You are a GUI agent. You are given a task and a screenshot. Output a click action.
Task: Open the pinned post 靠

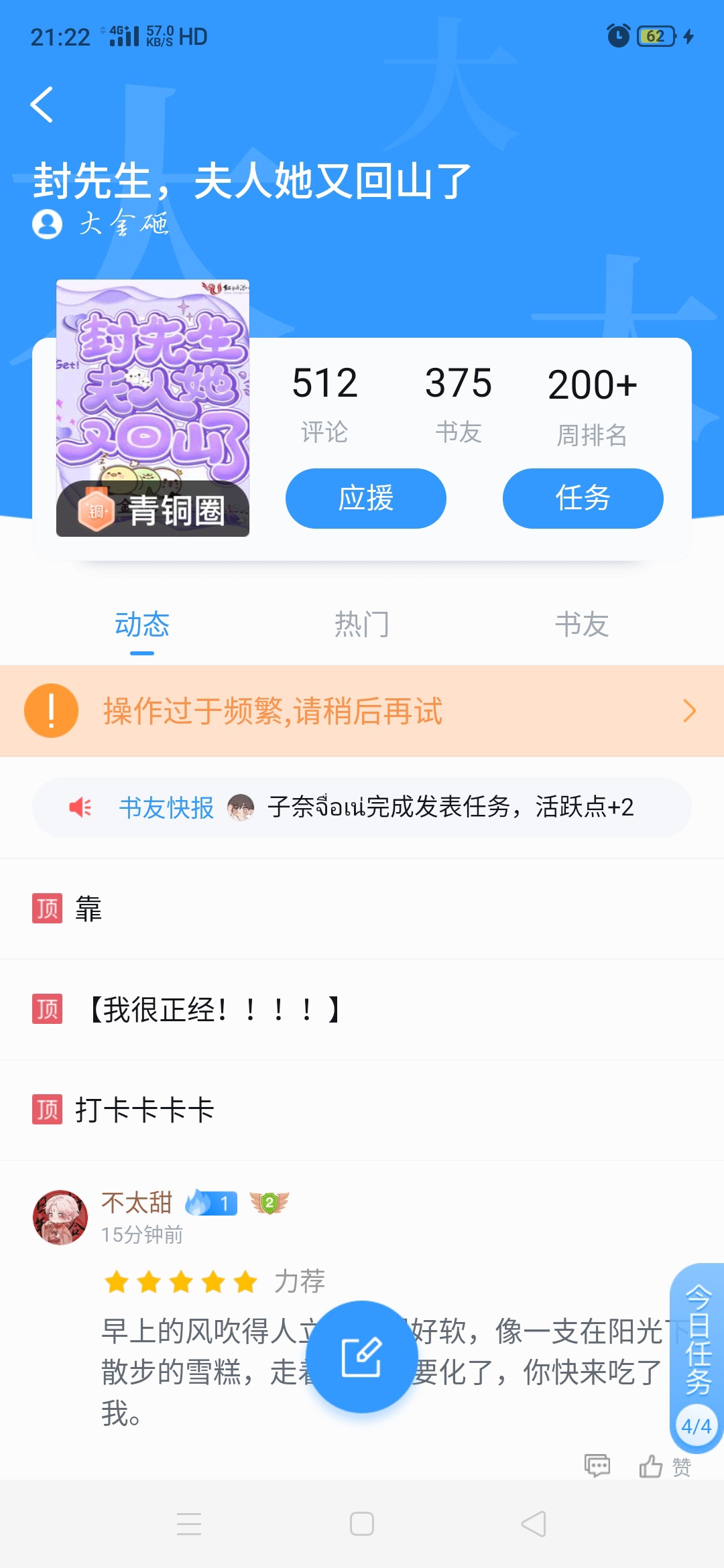[362, 909]
